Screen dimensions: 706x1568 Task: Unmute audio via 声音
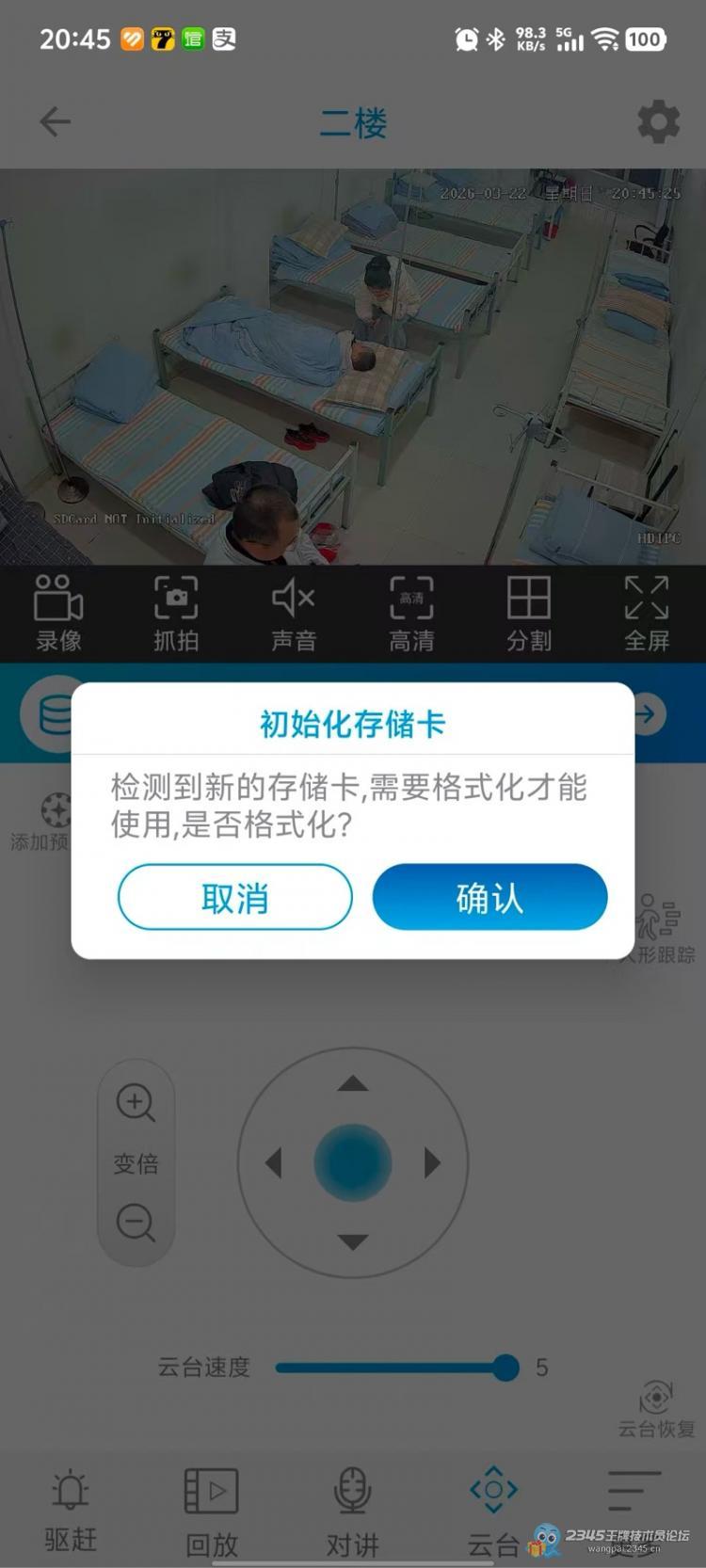294,614
